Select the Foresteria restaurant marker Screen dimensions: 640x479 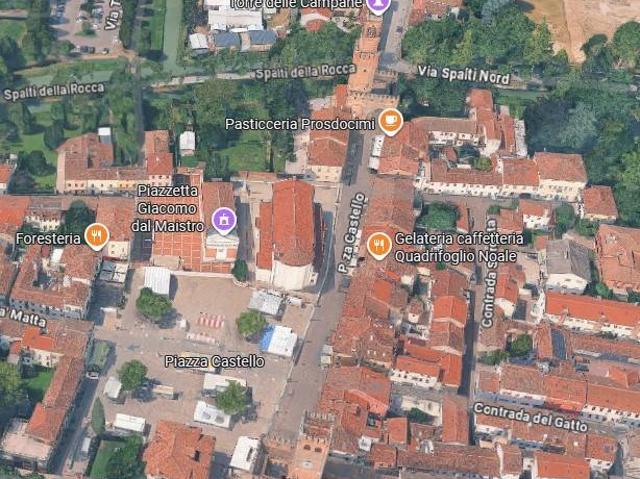tap(96, 236)
